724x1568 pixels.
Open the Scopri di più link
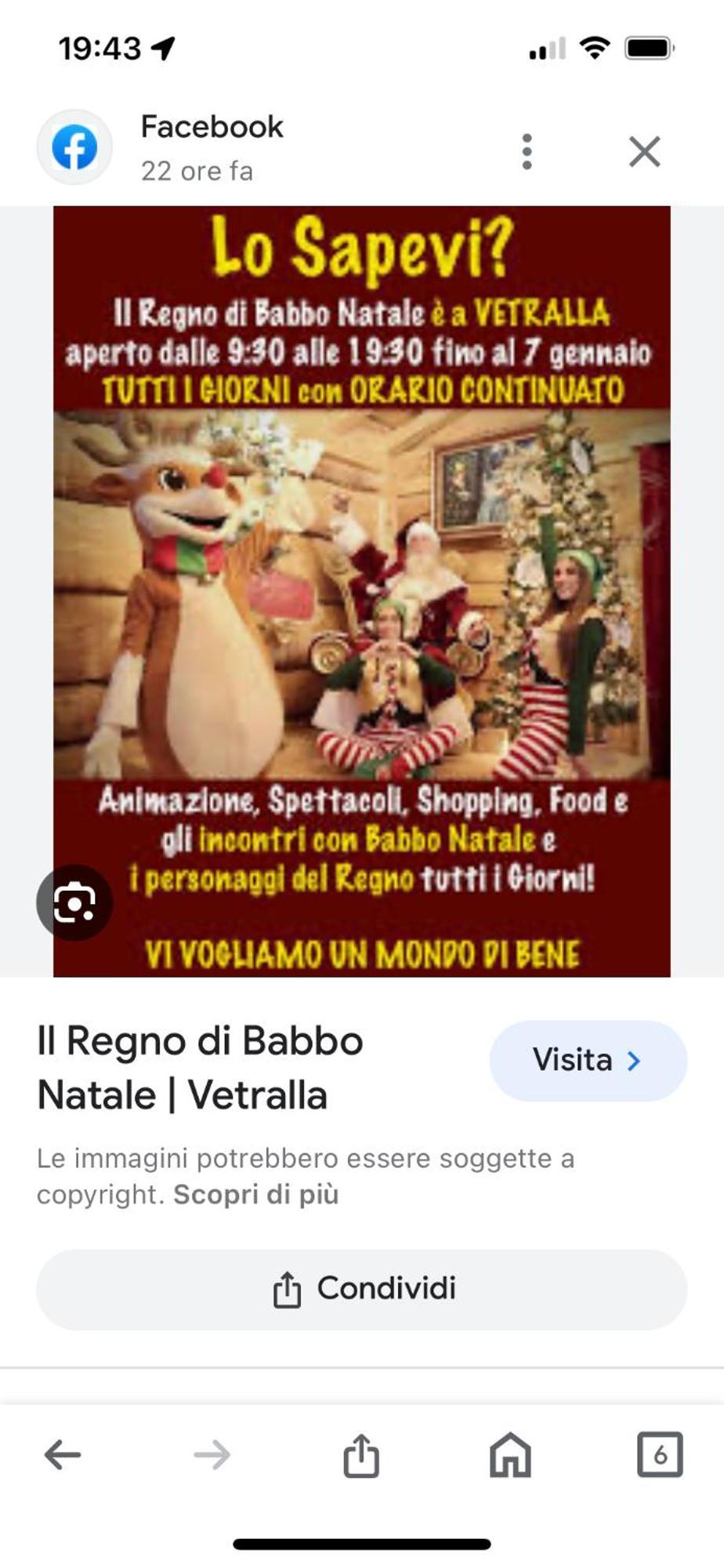(x=255, y=1194)
